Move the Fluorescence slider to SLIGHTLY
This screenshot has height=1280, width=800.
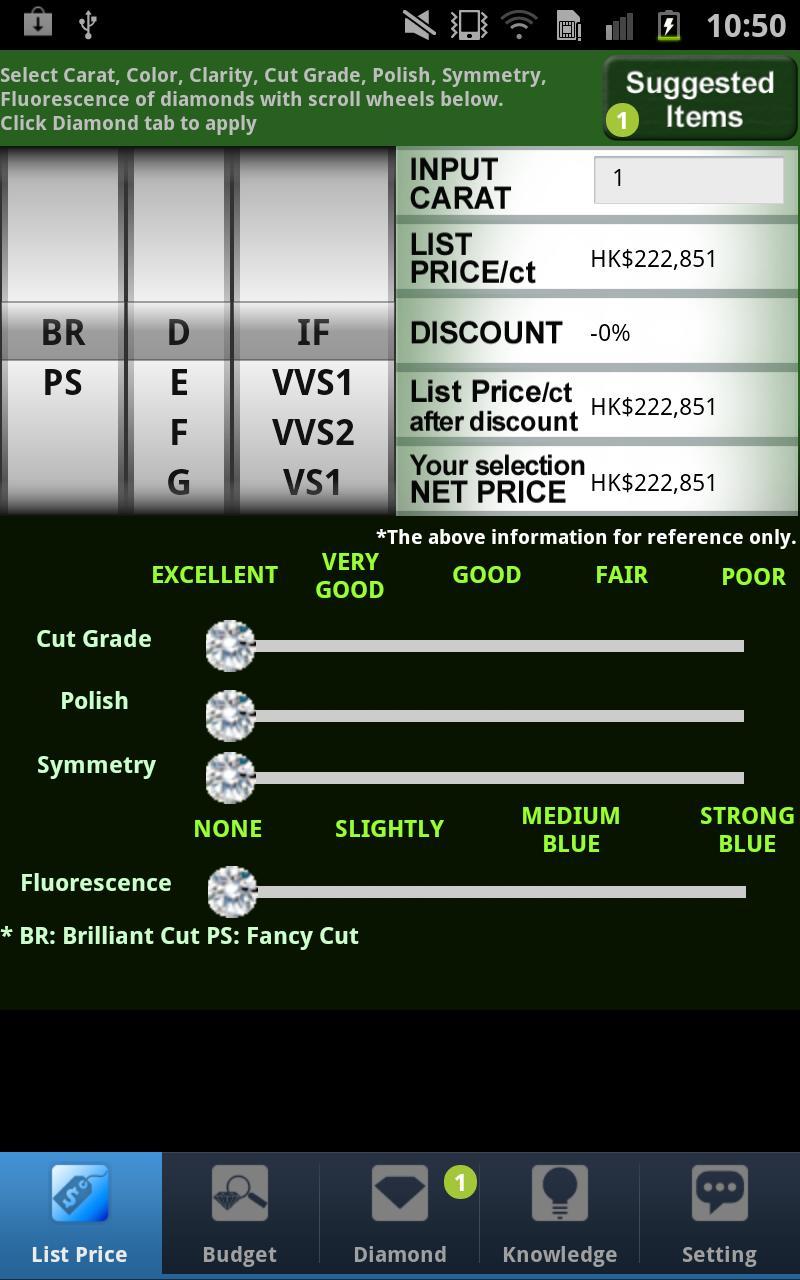tap(389, 890)
